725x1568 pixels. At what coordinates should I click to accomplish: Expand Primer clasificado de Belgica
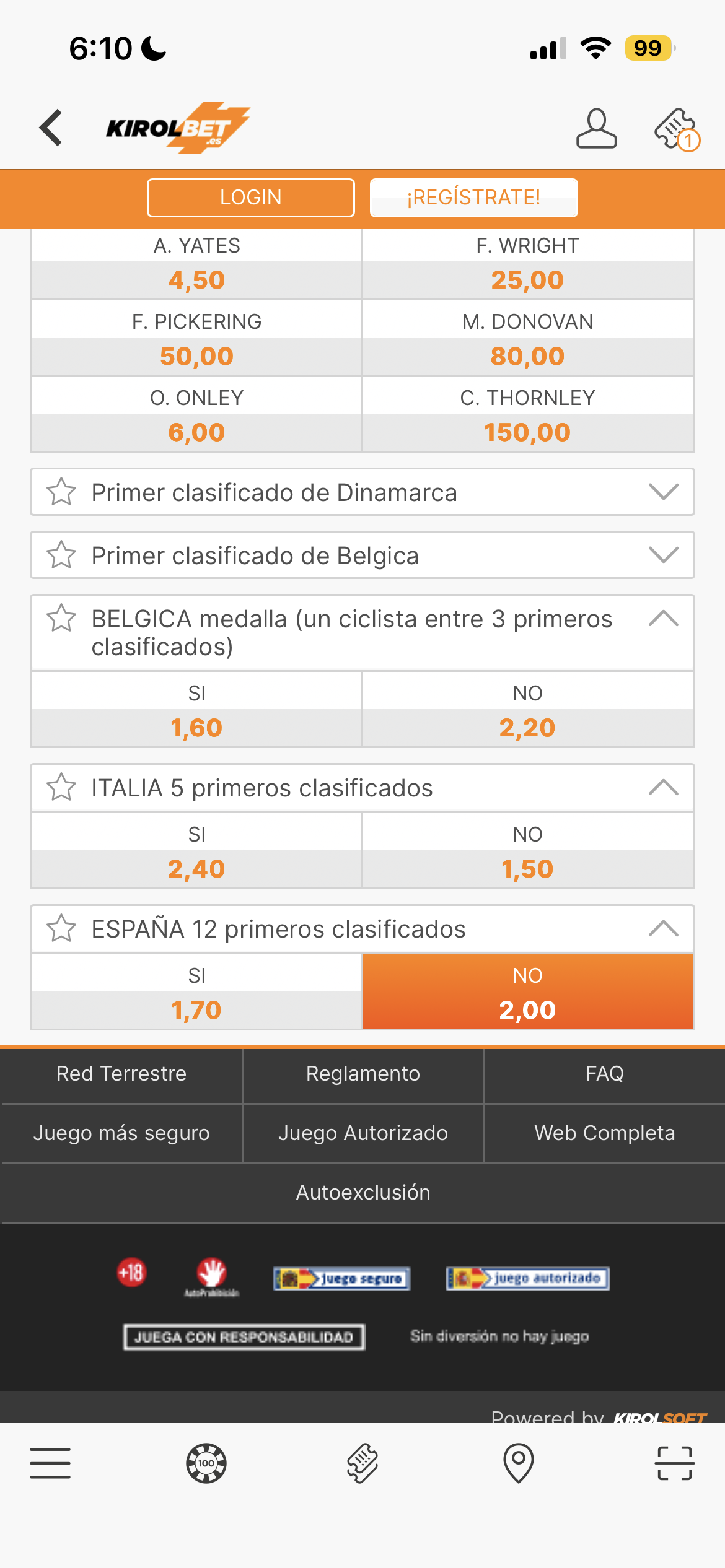(362, 555)
